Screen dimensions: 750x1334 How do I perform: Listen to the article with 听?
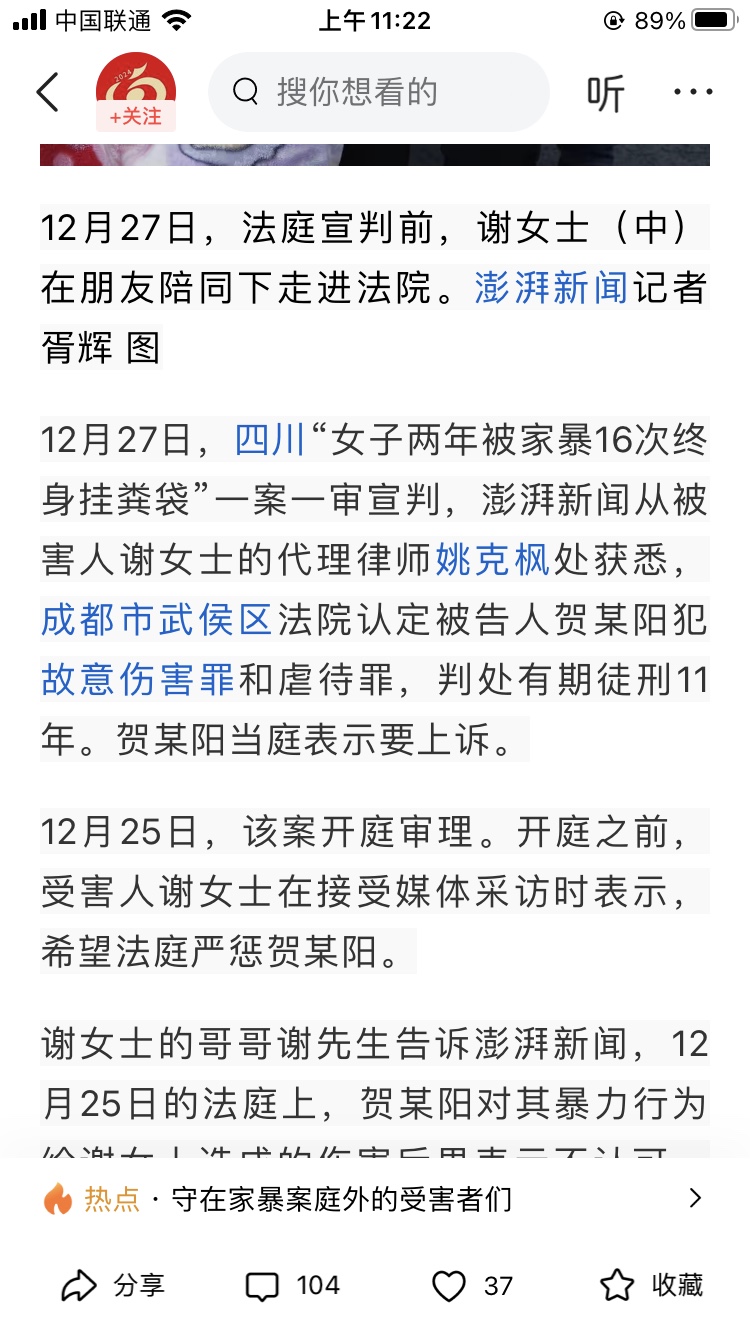pos(605,93)
